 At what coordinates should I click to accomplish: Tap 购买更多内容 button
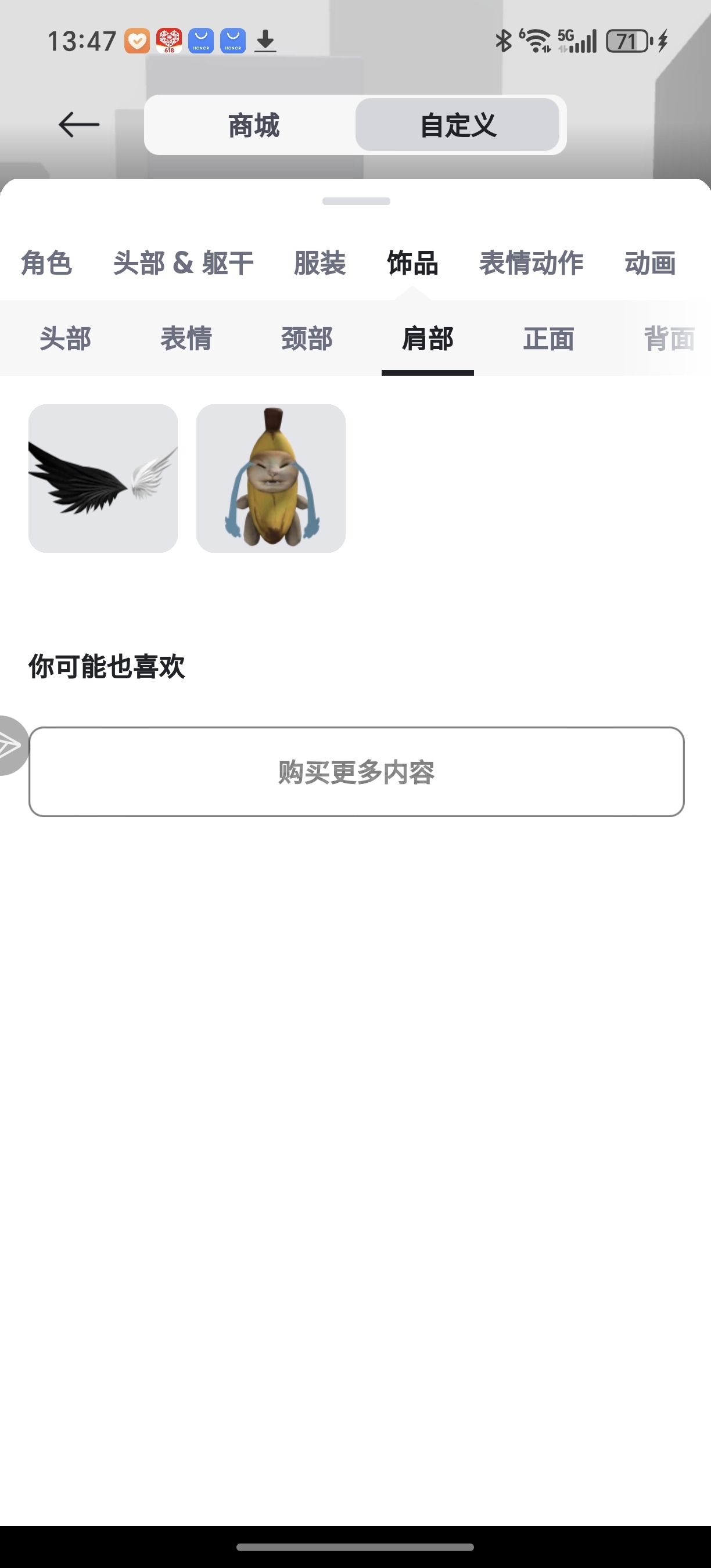click(x=357, y=772)
